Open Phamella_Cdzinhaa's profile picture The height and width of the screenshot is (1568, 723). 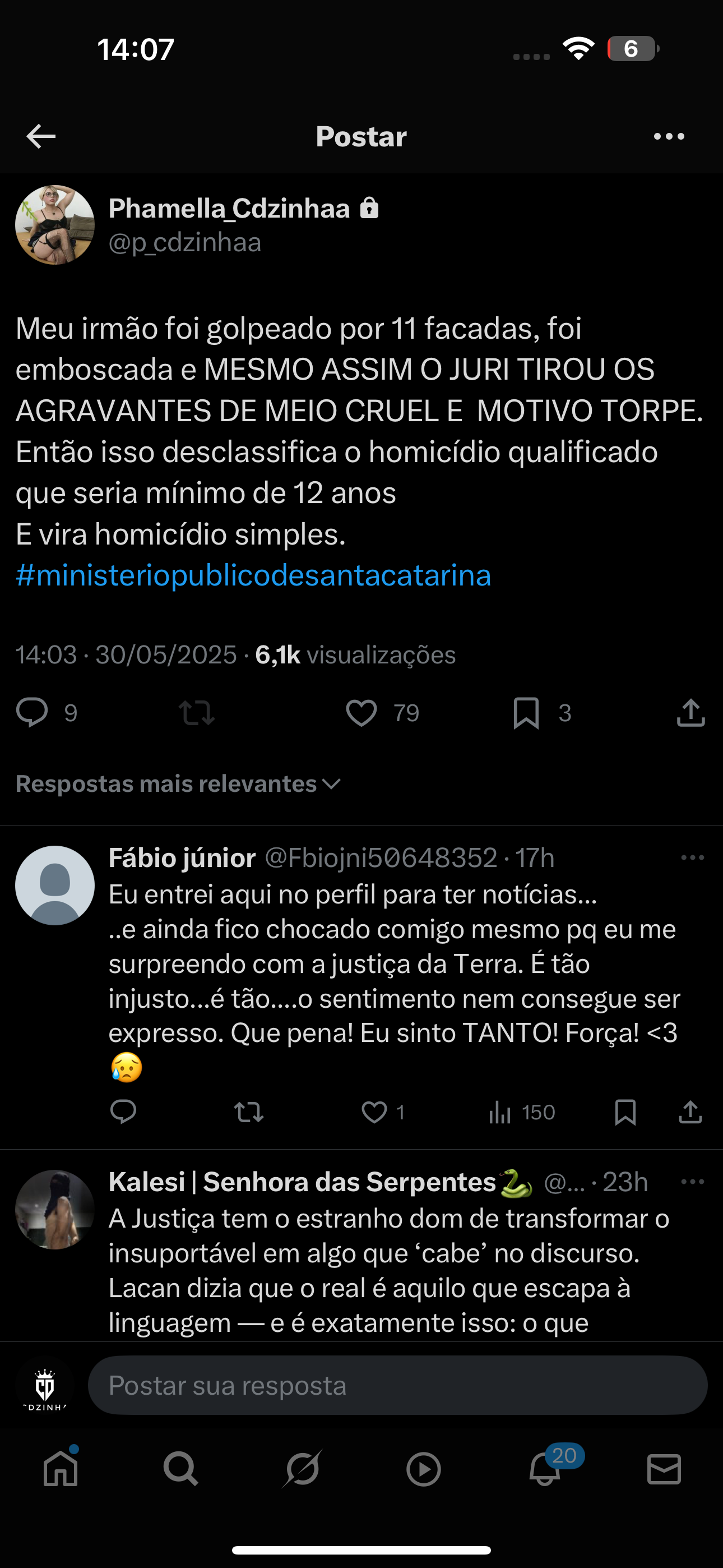(x=55, y=225)
